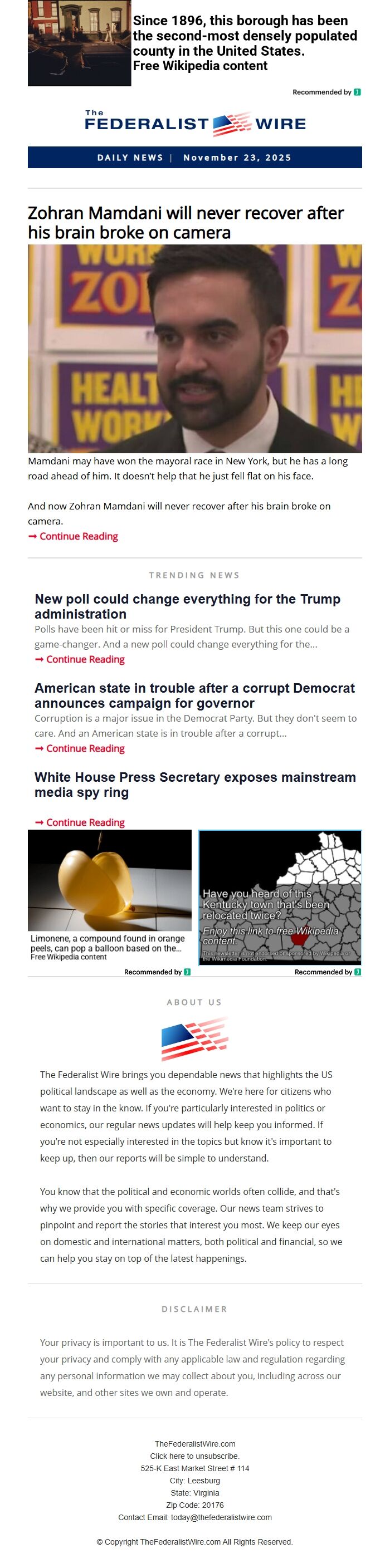Open the Kentucky town relocated twice ad
Screen dimensions: 390x1568
click(280, 896)
